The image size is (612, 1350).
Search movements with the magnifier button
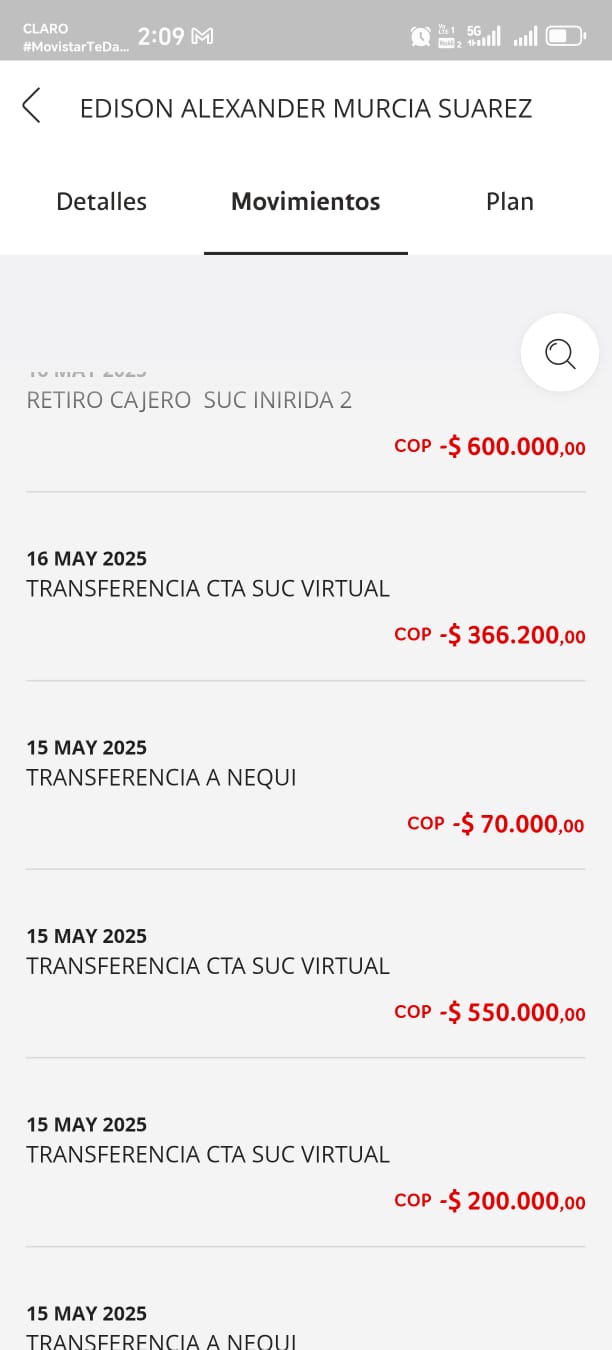(559, 353)
